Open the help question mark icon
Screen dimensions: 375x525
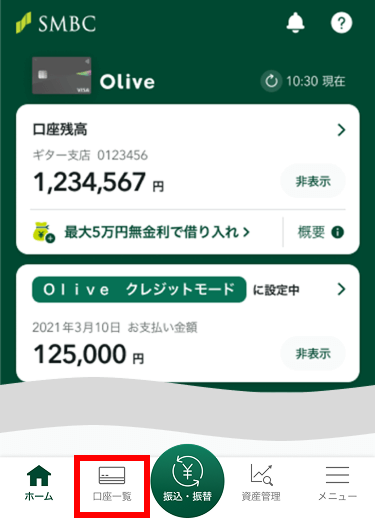click(341, 23)
